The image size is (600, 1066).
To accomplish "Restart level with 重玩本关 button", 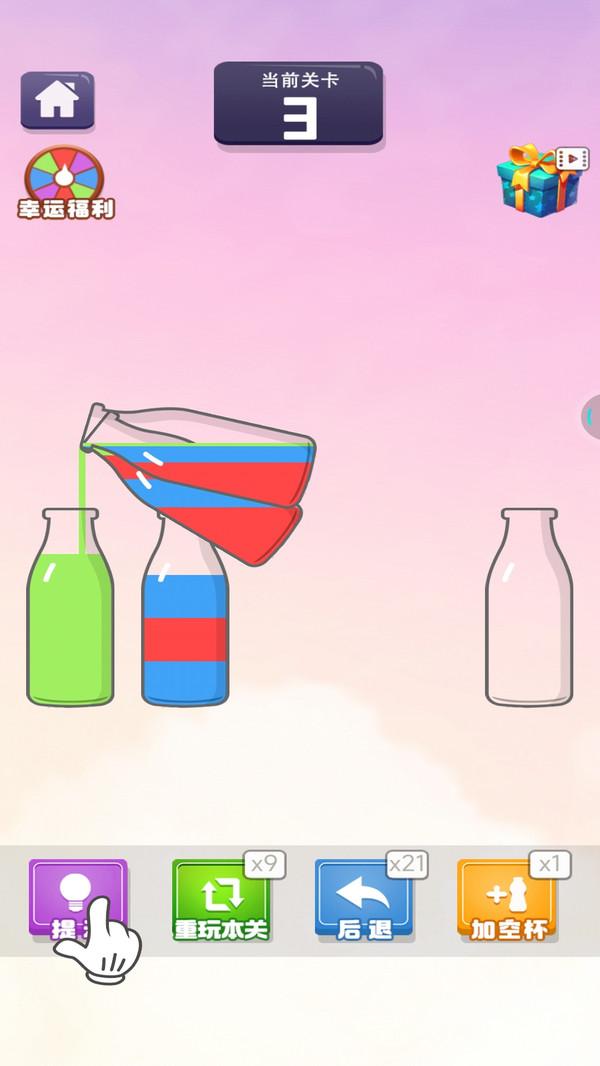I will (x=222, y=900).
